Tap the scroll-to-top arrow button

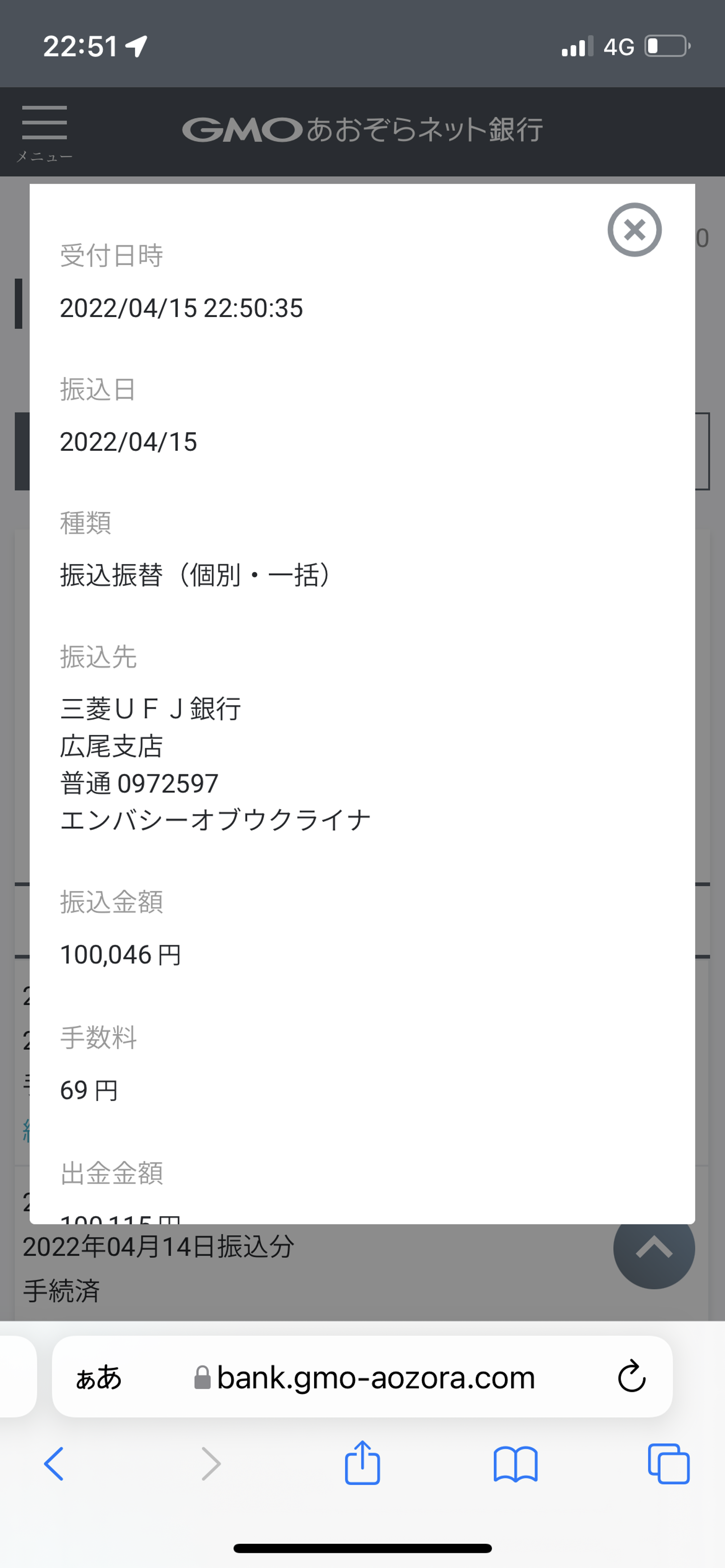point(654,1249)
